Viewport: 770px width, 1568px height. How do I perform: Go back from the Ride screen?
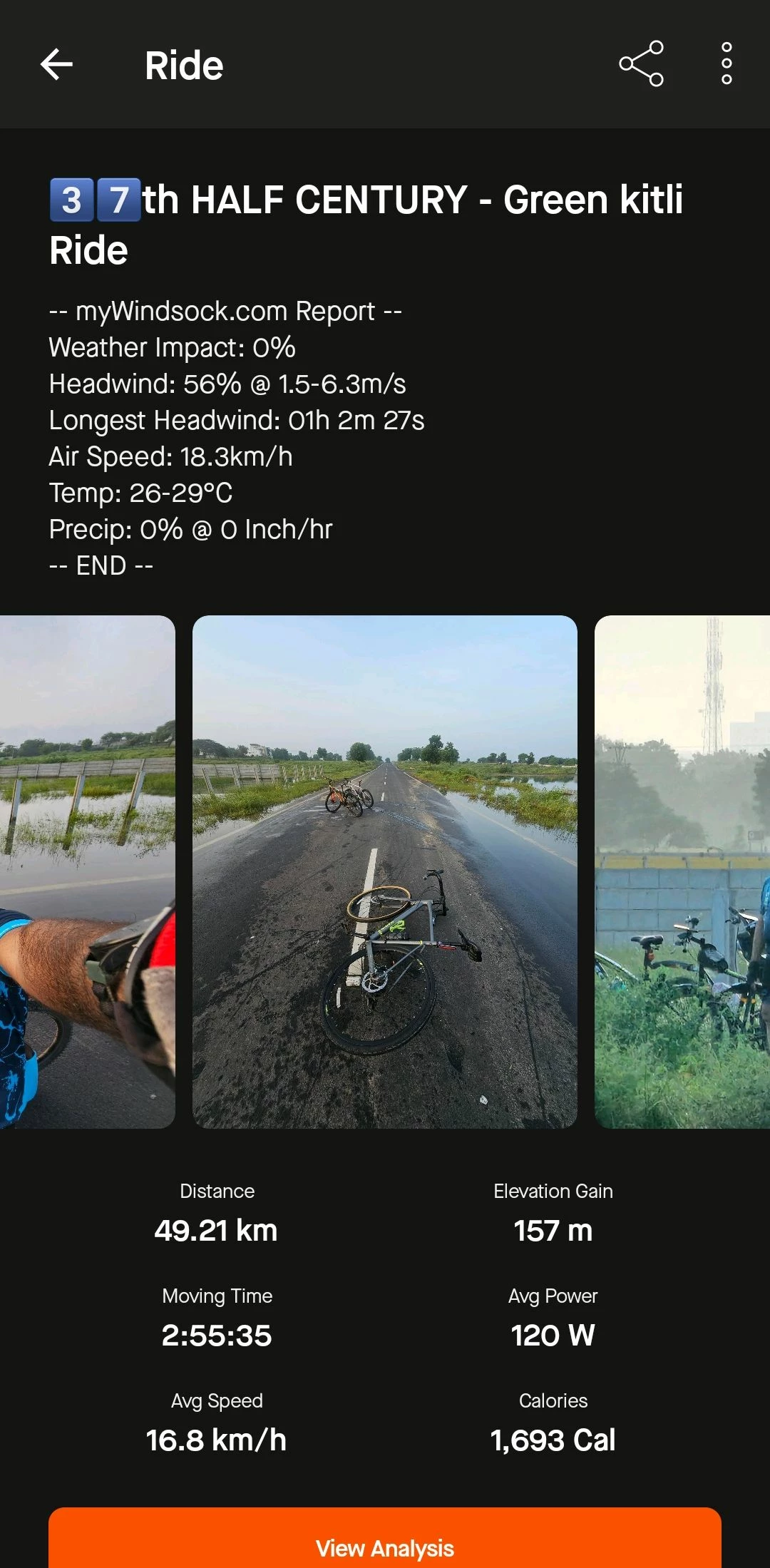(56, 65)
